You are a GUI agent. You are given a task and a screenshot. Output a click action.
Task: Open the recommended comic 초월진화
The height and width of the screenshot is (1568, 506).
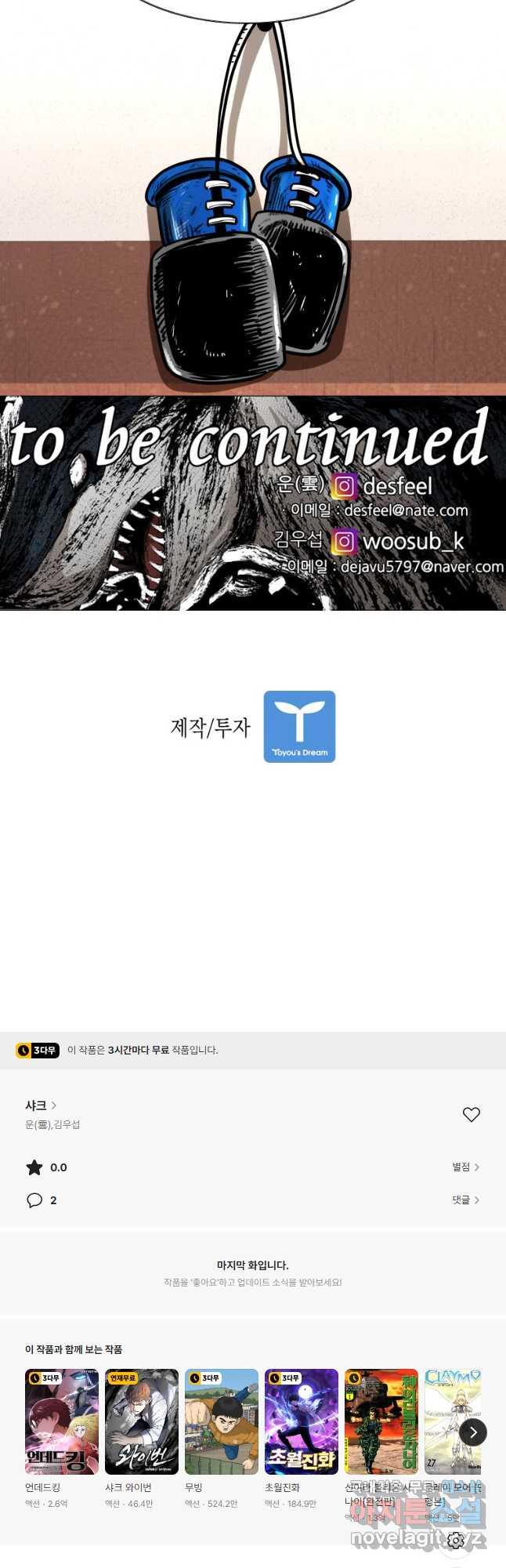coord(302,1422)
